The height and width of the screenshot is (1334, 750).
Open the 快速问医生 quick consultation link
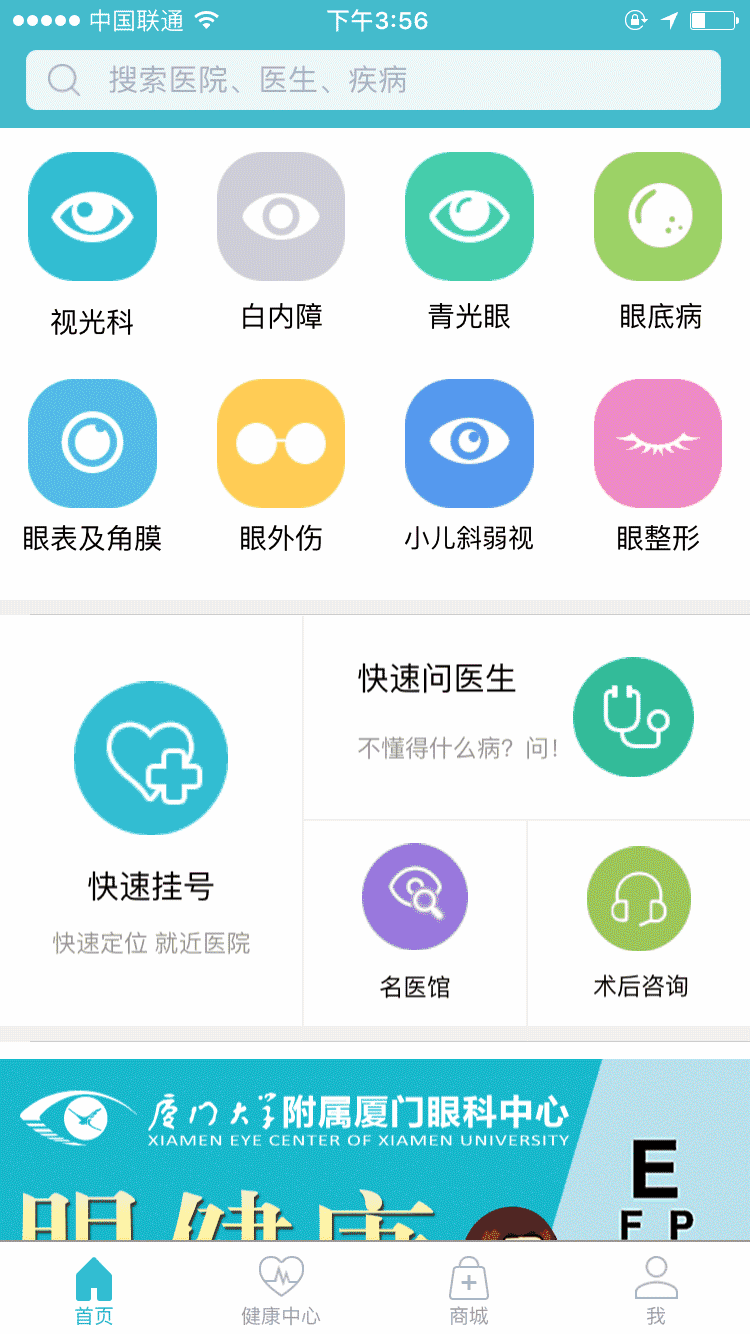pyautogui.click(x=435, y=678)
